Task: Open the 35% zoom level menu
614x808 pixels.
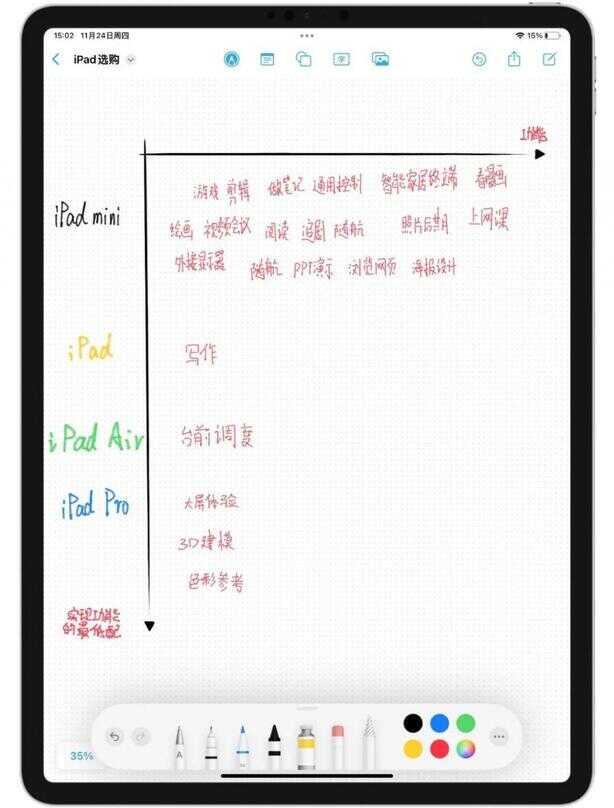Action: point(81,756)
